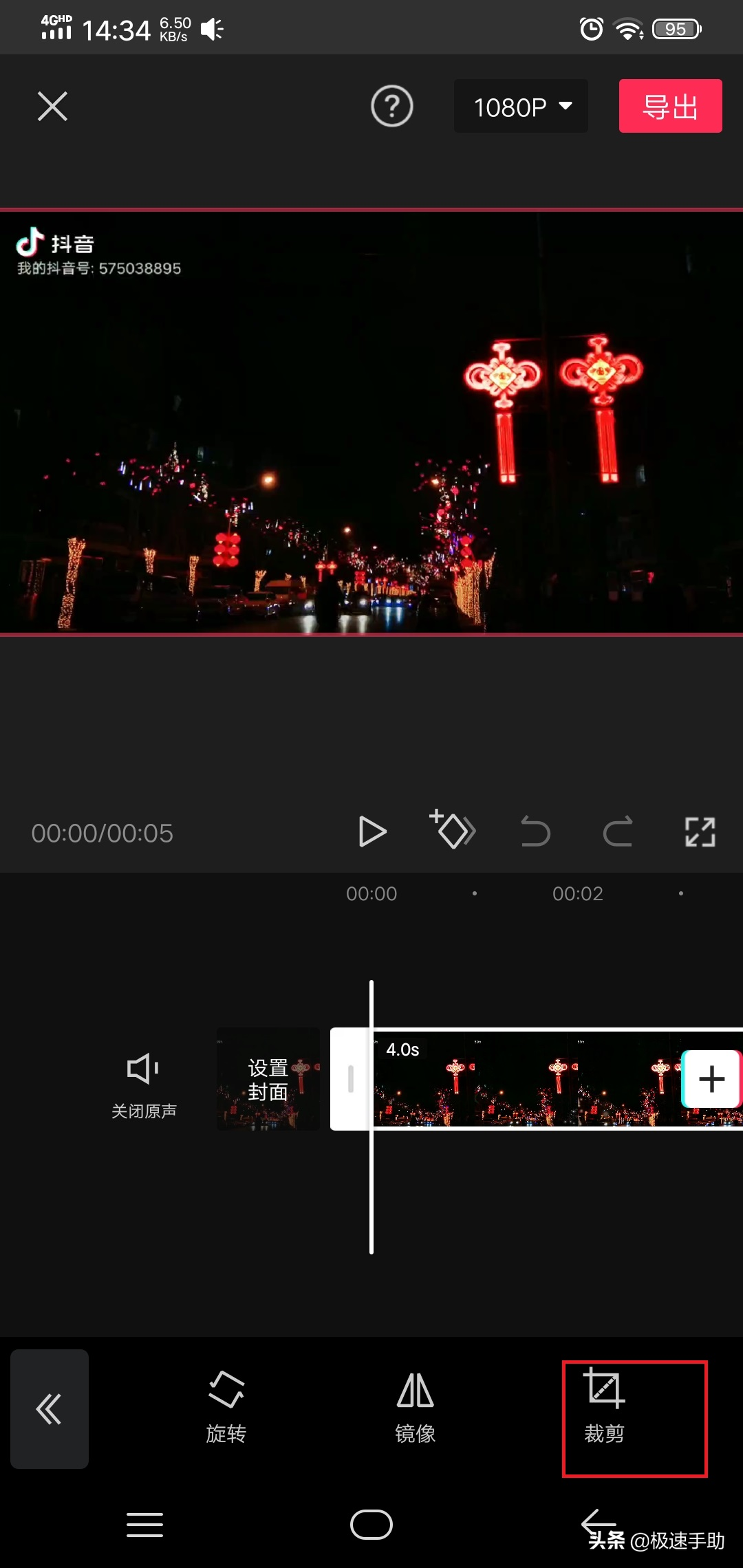Open the 1080P resolution dropdown

(x=521, y=106)
